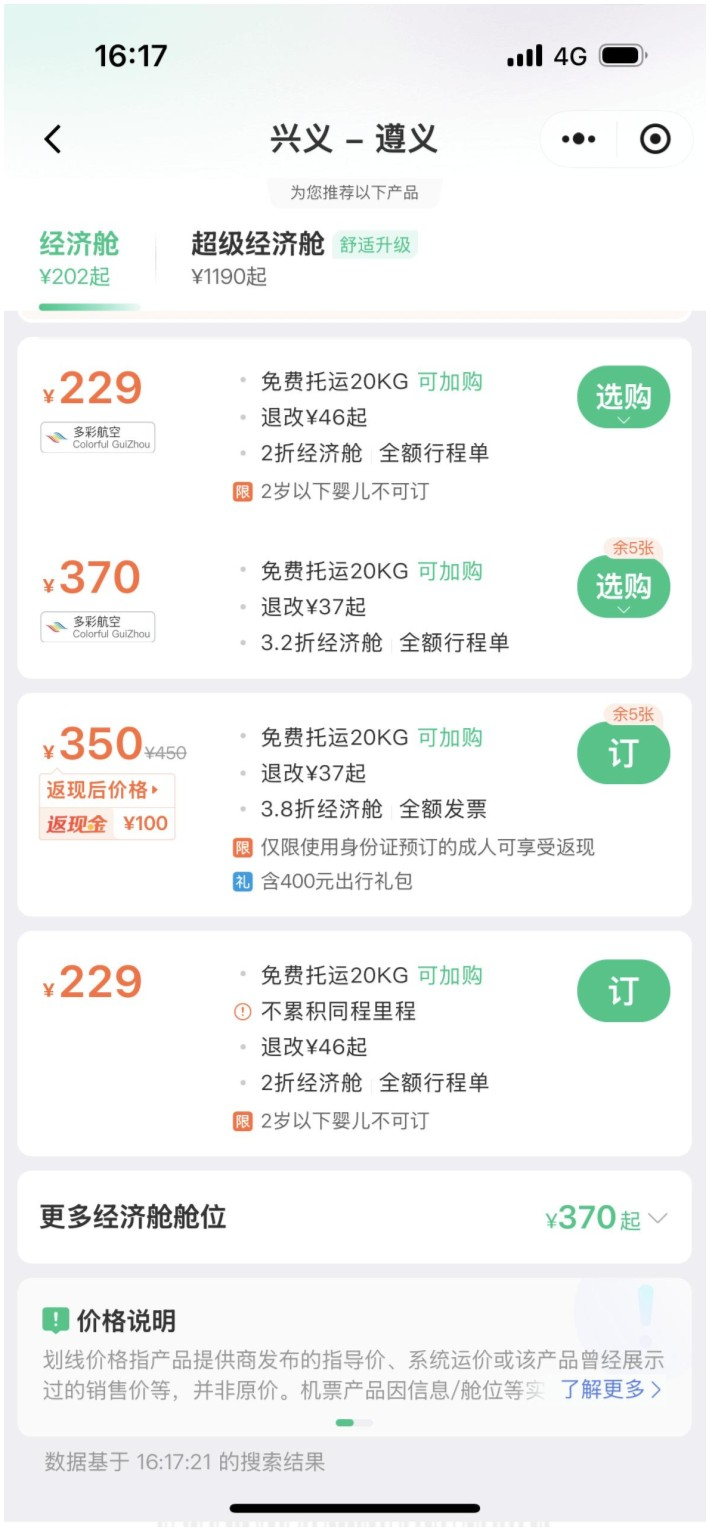
Task: Tap 可加购 baggage on the ¥350 fare
Action: pos(450,738)
